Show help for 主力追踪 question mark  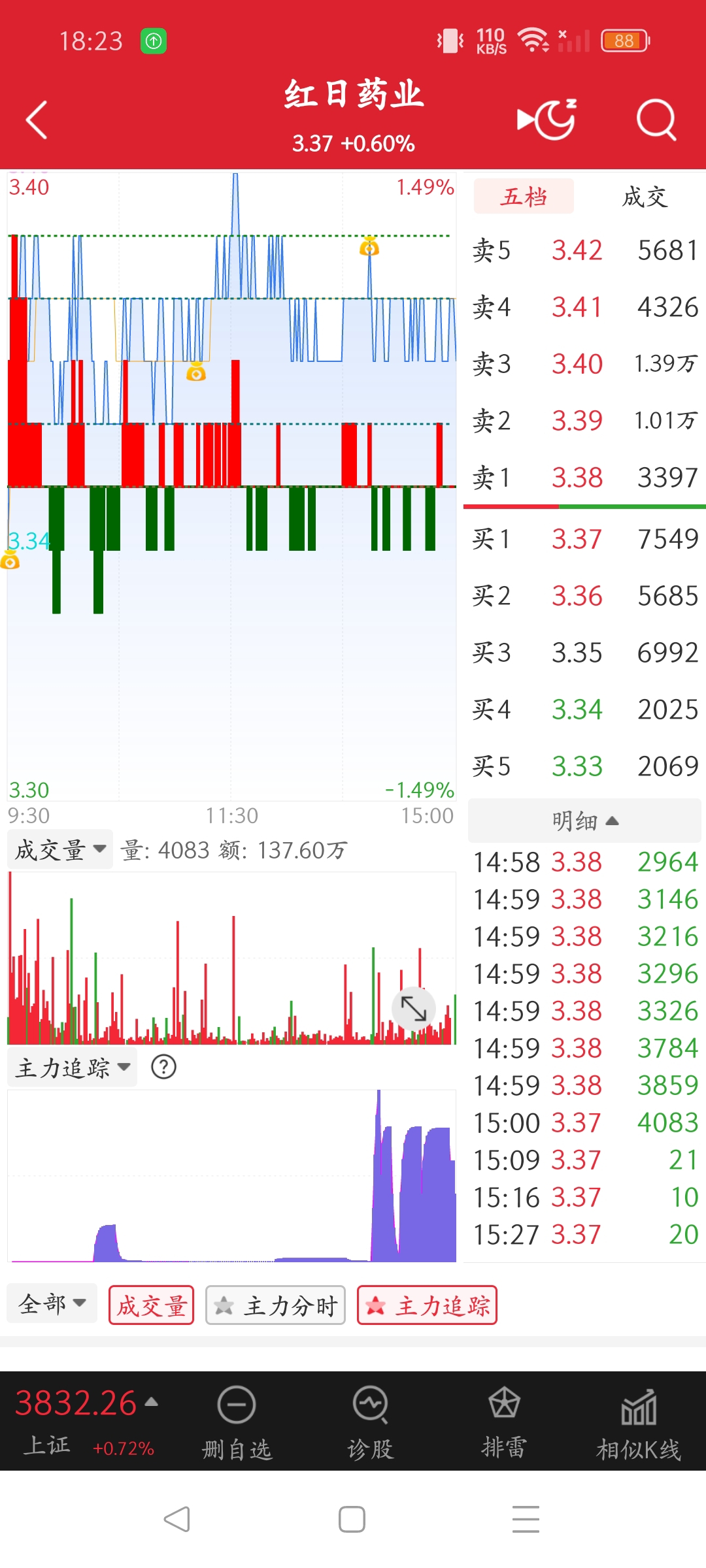[163, 1067]
